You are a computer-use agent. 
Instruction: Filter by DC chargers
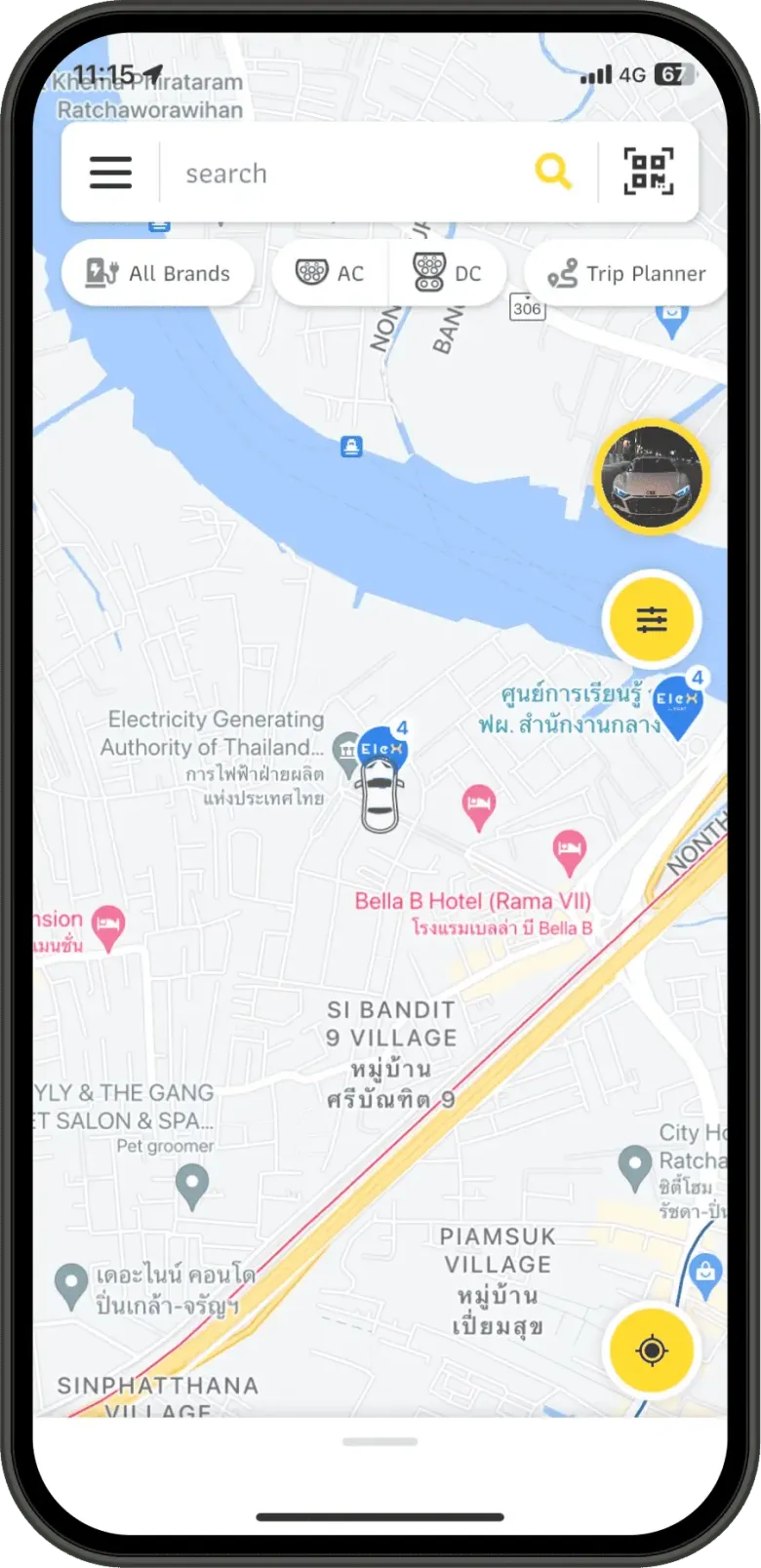(448, 273)
